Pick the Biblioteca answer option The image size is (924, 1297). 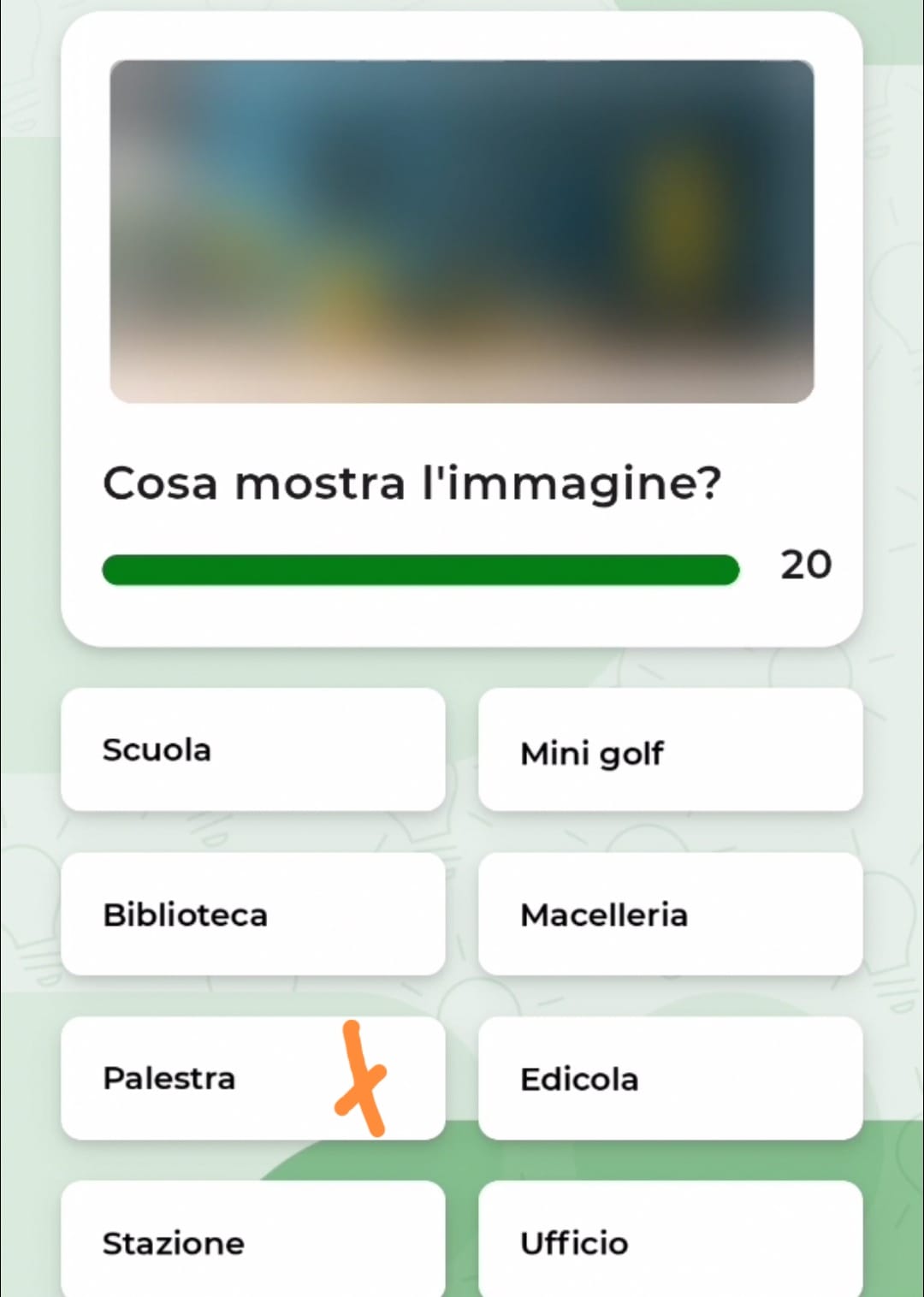coord(252,914)
